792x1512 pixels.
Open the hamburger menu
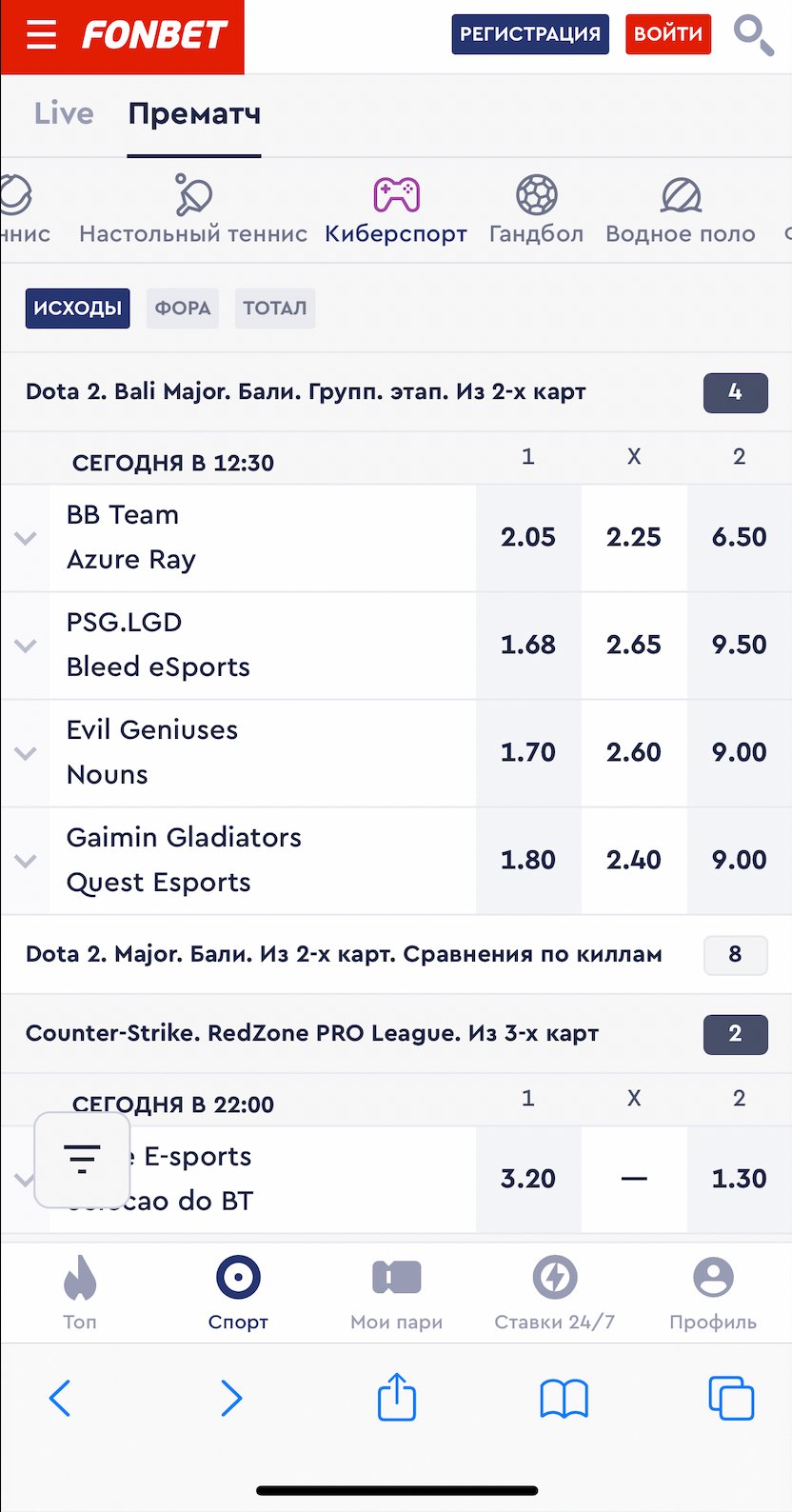pos(41,35)
